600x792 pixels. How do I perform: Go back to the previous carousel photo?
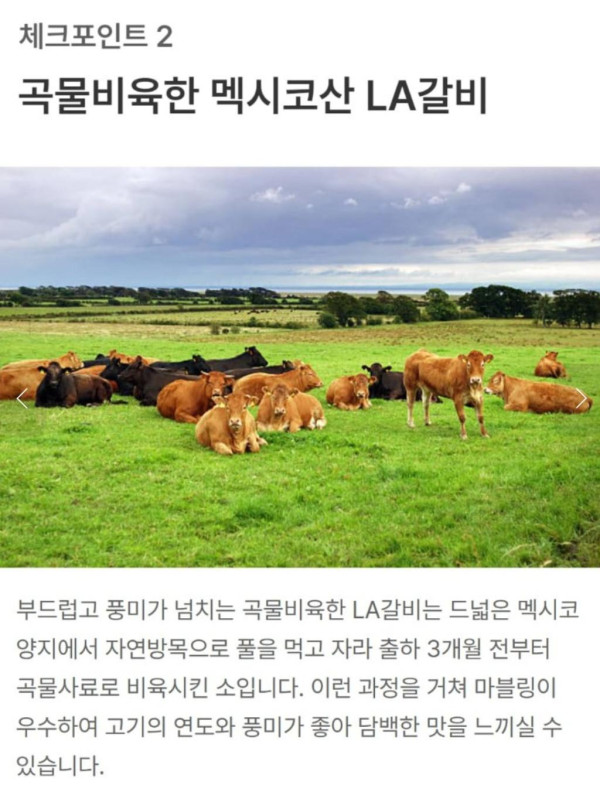click(x=22, y=399)
